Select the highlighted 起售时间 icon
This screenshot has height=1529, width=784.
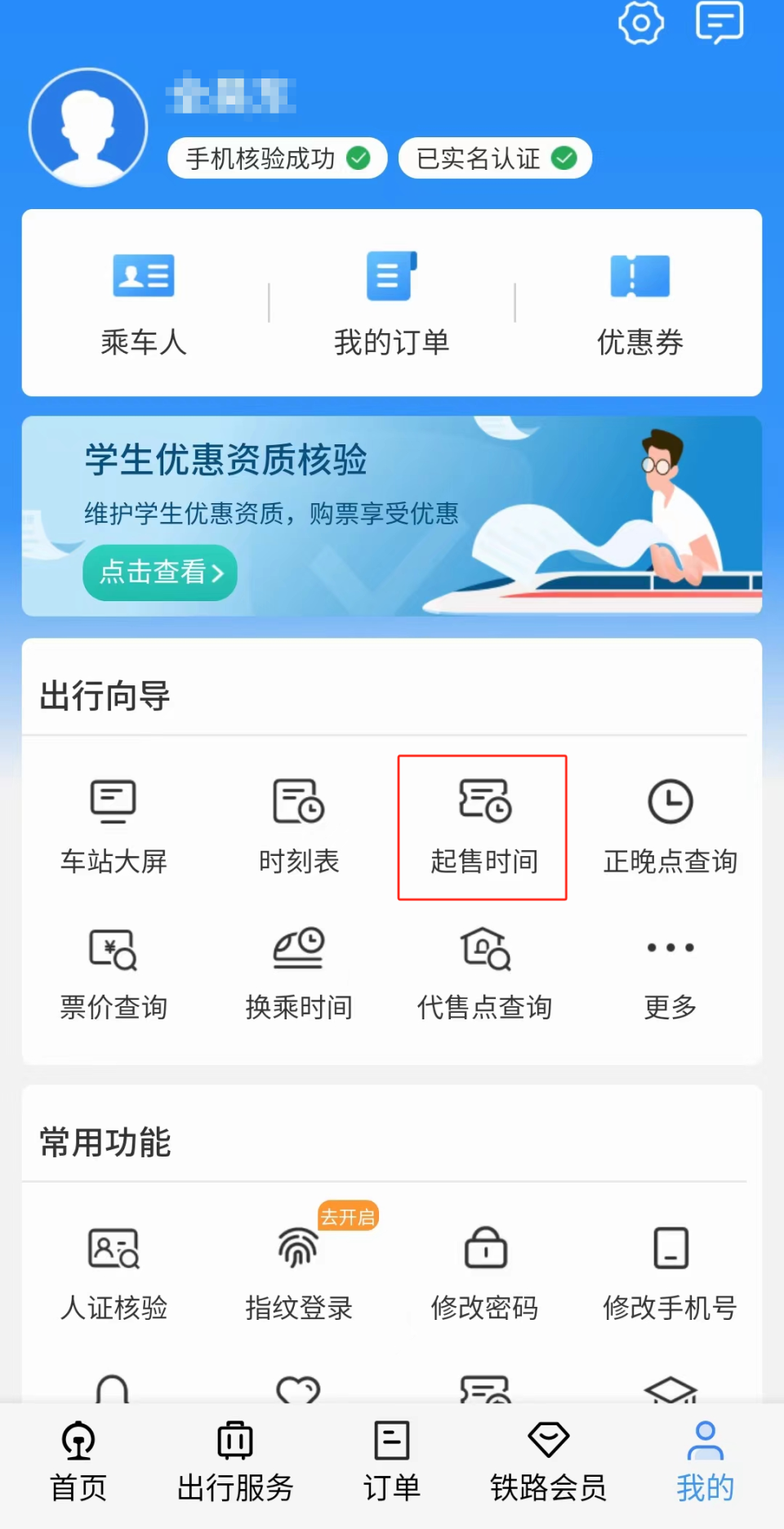tap(482, 825)
